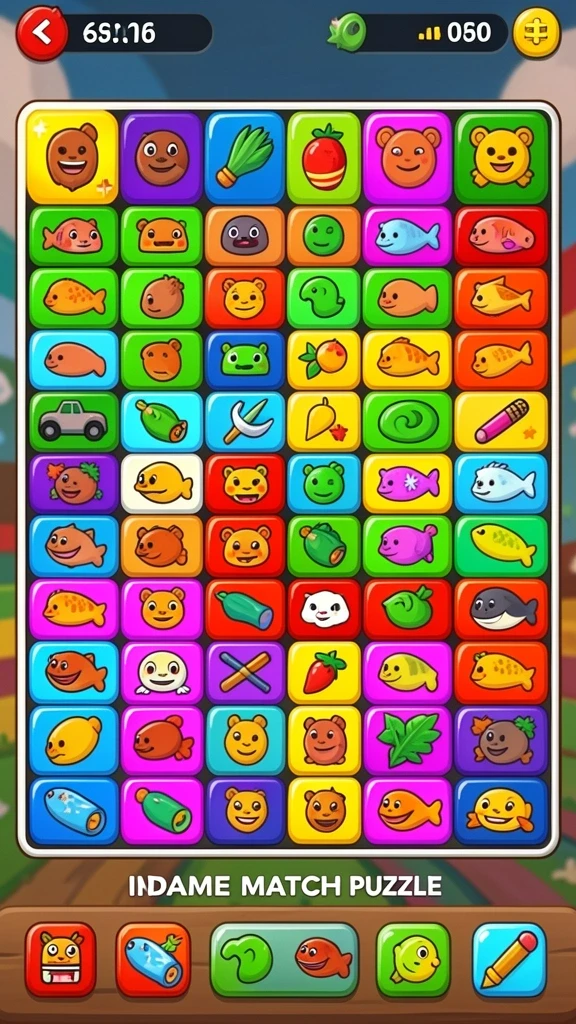Select the striped tomato tile in top row
Image resolution: width=576 pixels, height=1024 pixels.
tap(324, 157)
